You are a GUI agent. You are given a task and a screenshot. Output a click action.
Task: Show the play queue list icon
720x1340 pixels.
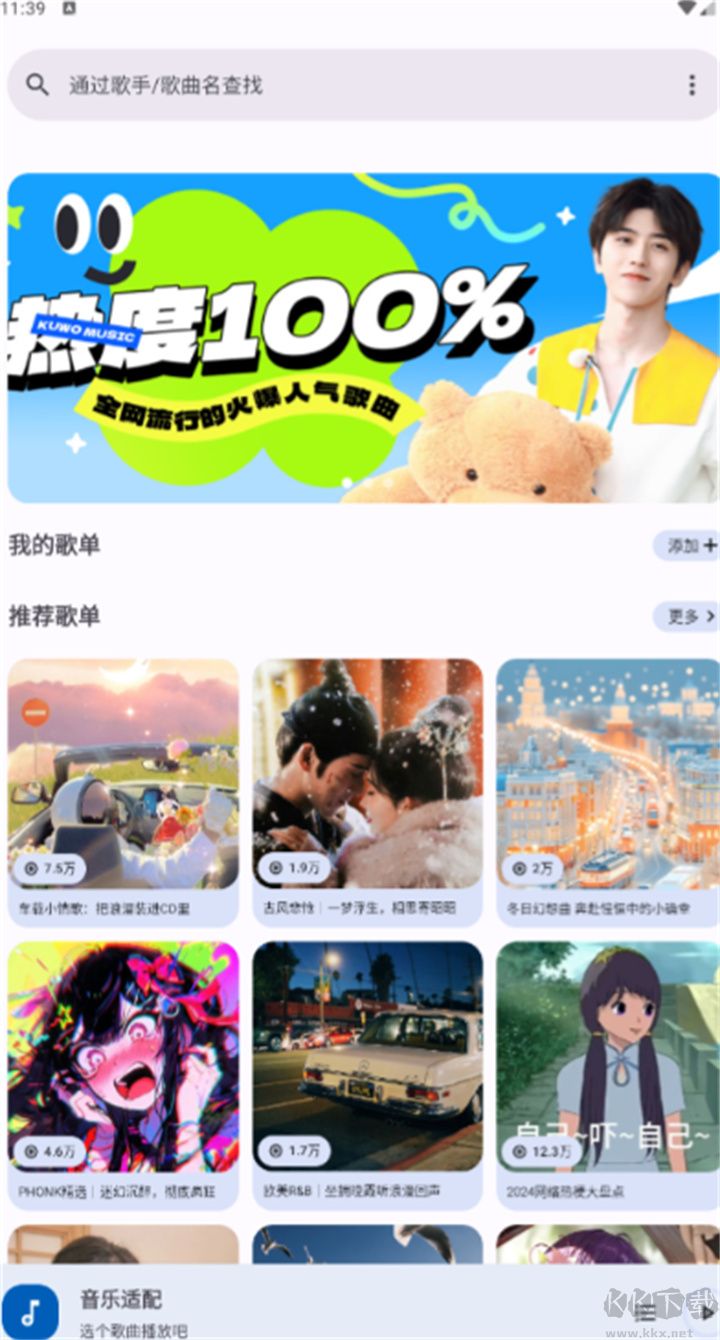[645, 1311]
